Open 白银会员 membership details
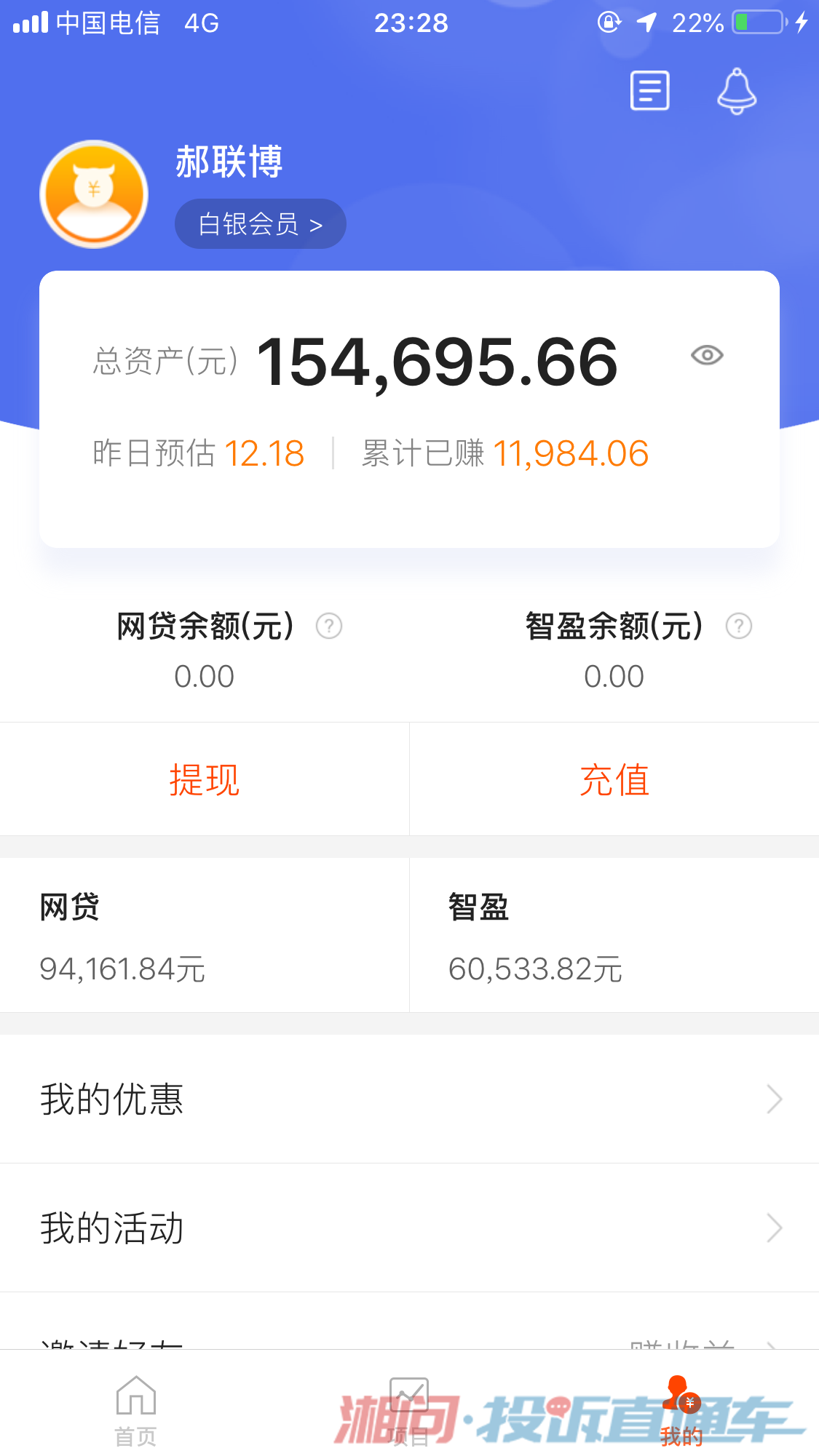This screenshot has width=819, height=1456. pyautogui.click(x=260, y=224)
